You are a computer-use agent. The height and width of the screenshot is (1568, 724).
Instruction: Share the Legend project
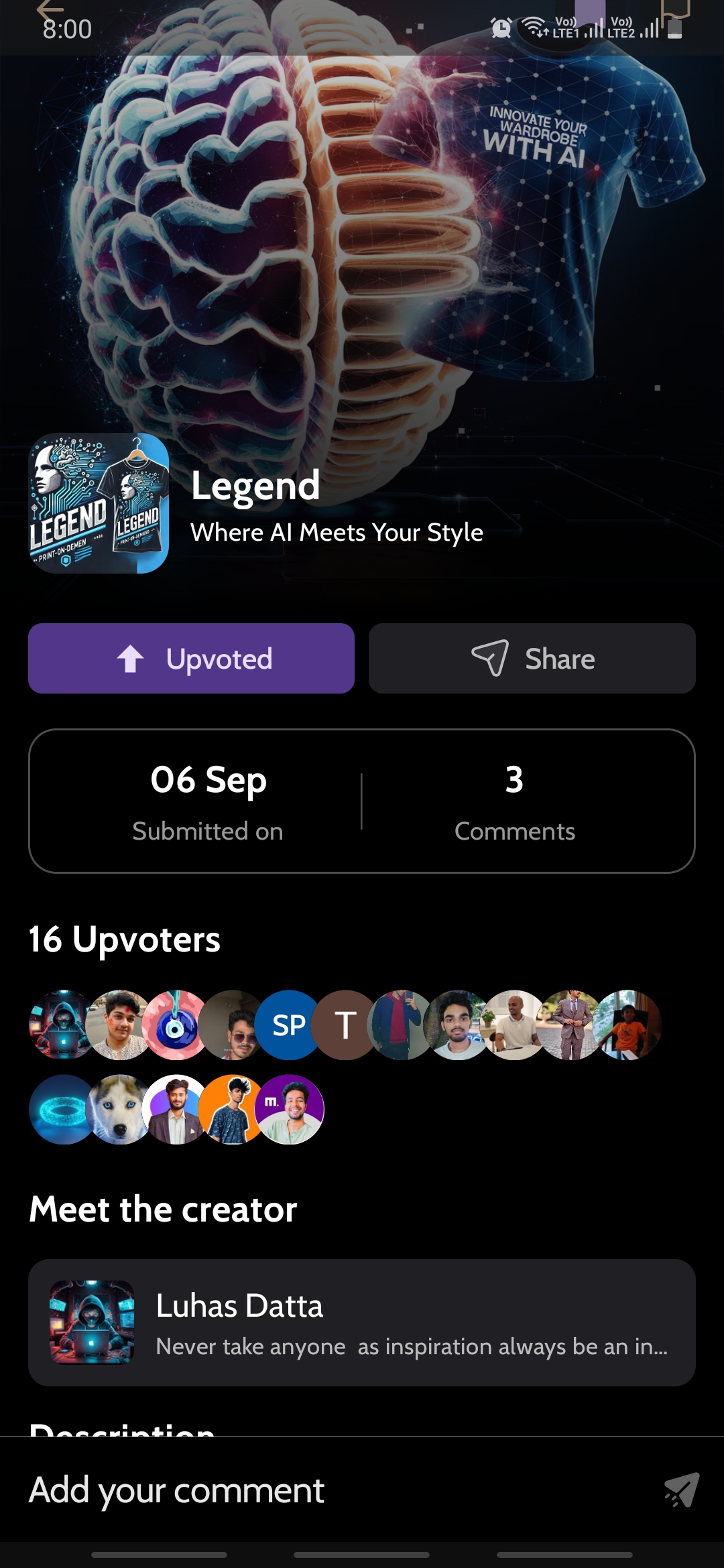pyautogui.click(x=532, y=659)
